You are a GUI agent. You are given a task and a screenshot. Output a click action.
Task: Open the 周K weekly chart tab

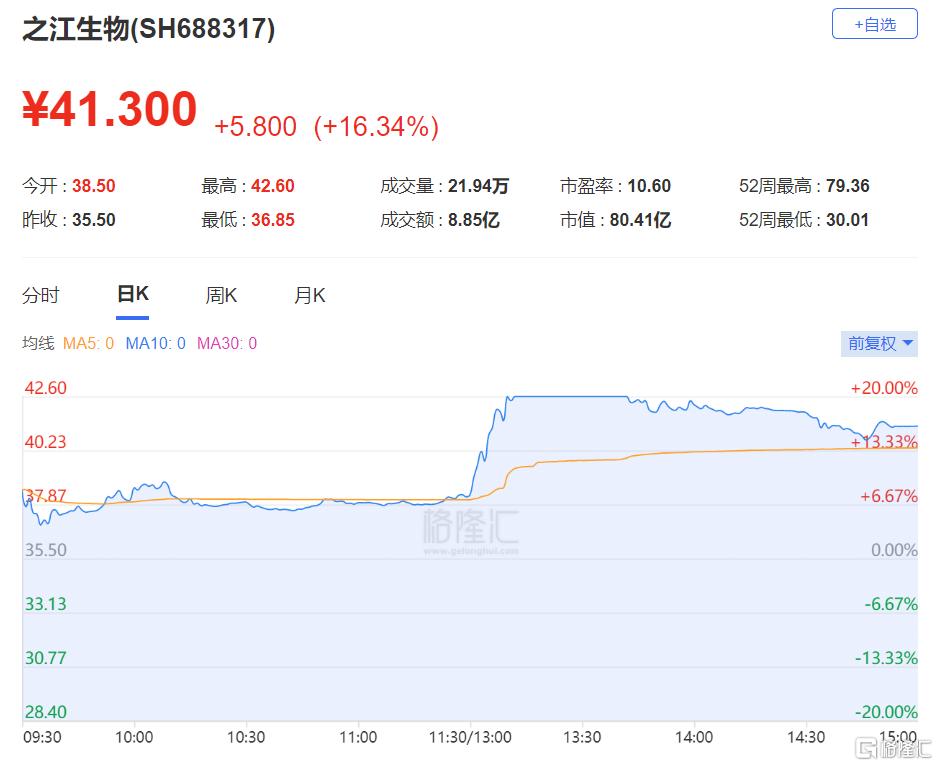pyautogui.click(x=221, y=295)
